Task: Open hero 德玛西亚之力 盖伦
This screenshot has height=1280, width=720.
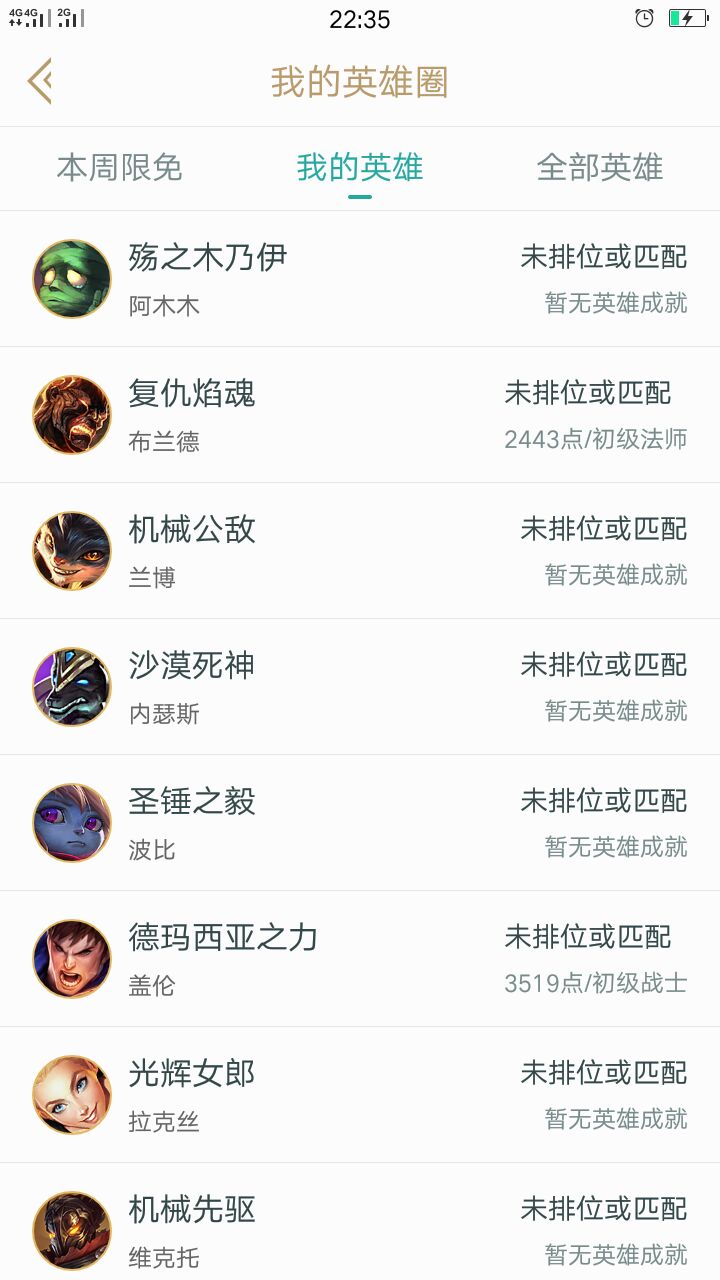Action: (360, 959)
